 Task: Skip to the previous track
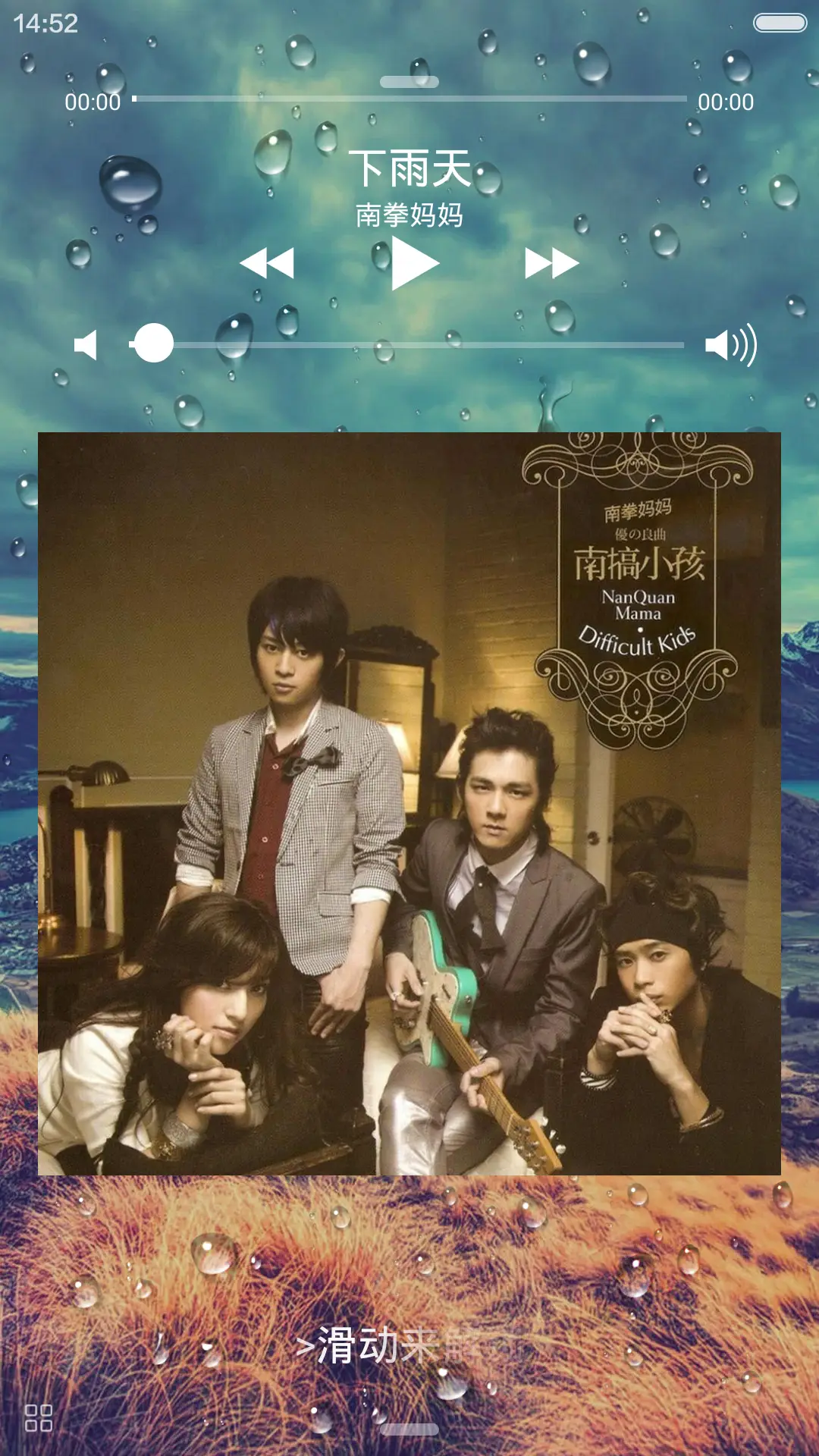267,263
